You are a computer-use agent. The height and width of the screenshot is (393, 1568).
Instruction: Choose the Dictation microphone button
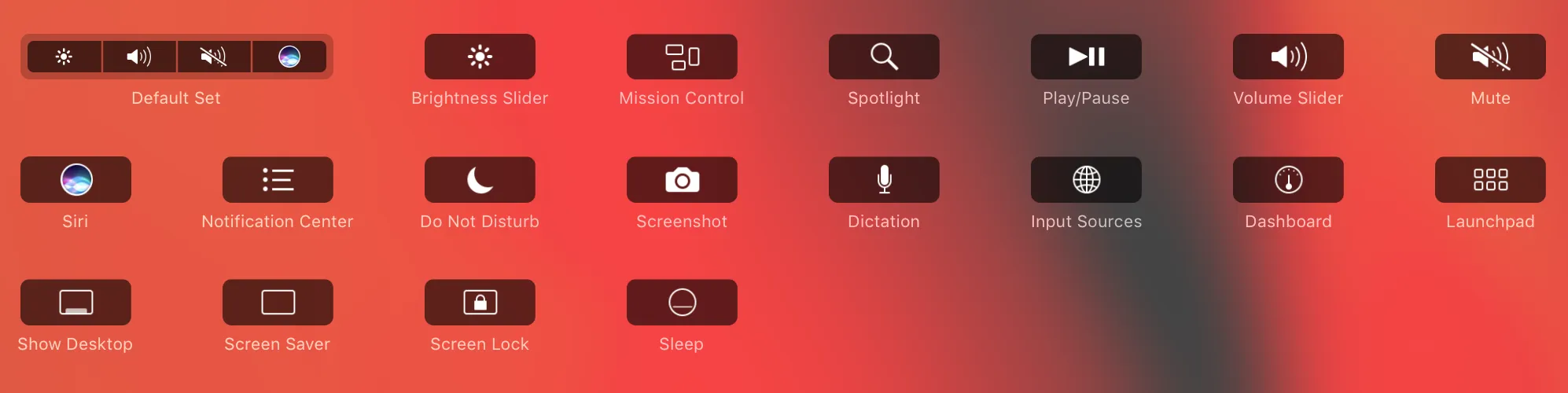884,179
